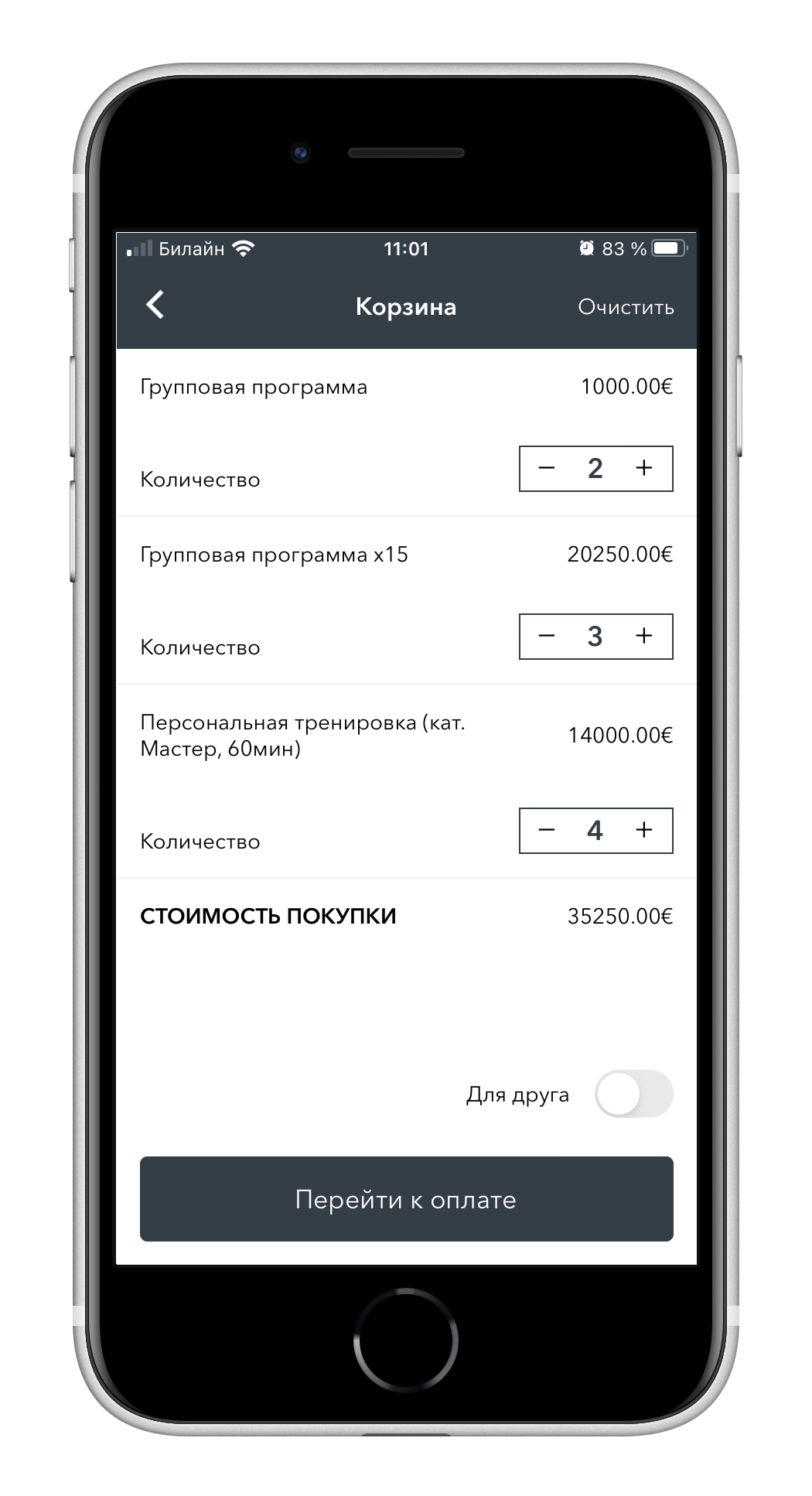Image resolution: width=812 pixels, height=1496 pixels.
Task: Proceed with Перейти к оплате button
Action: pos(406,1199)
